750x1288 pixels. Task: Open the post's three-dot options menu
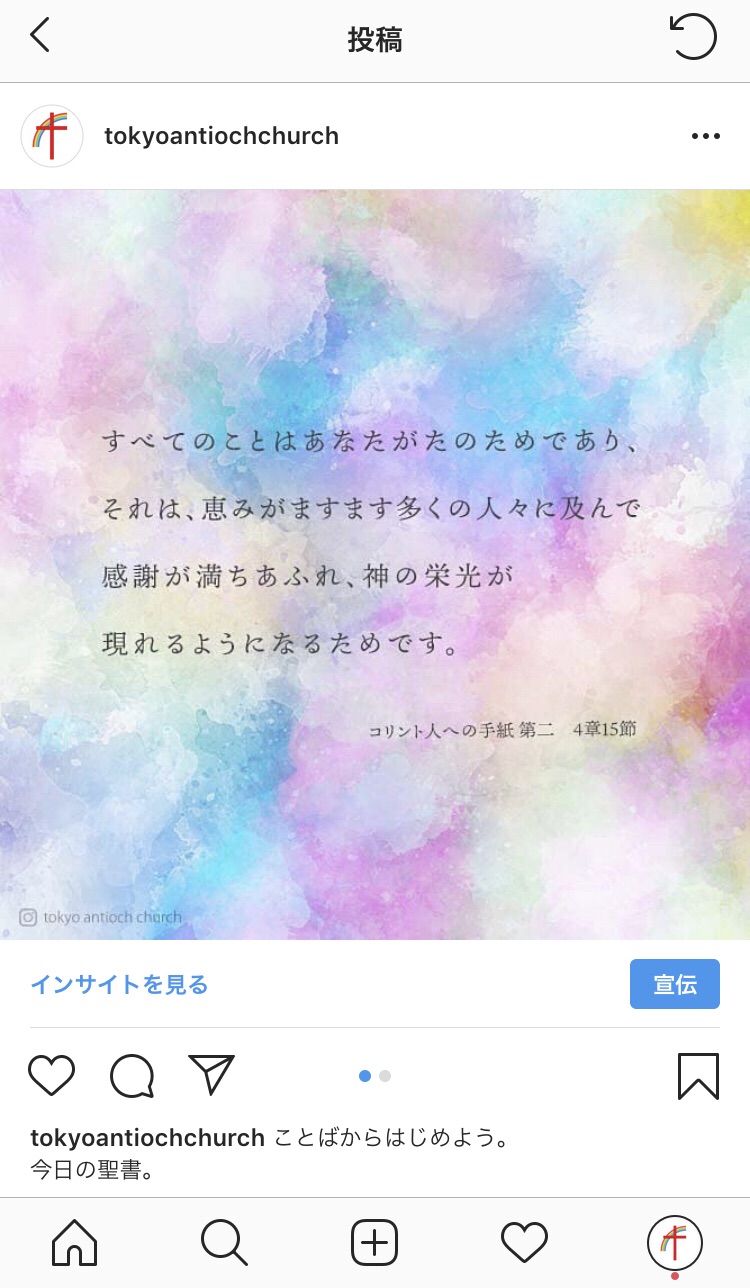[x=705, y=136]
